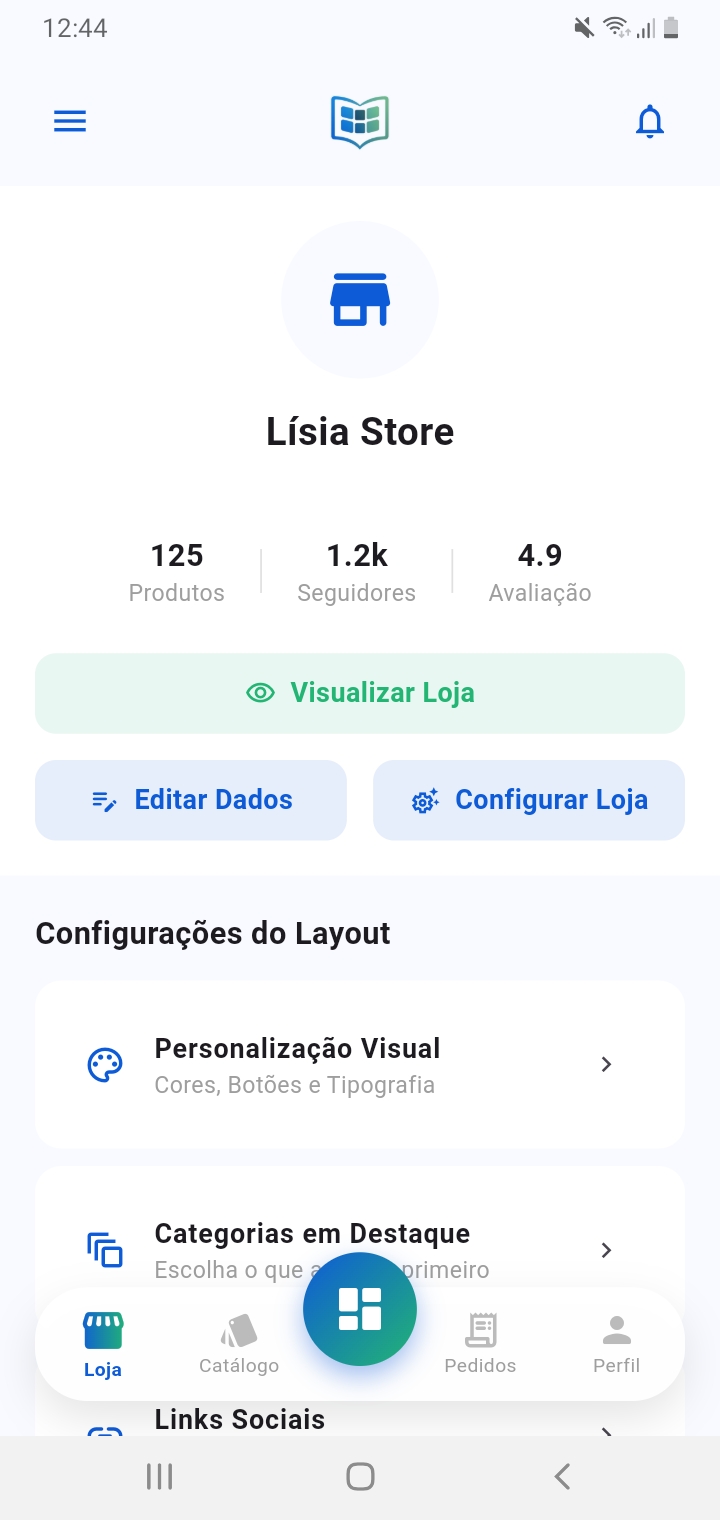
Task: Tap the Visualizar Loja button
Action: click(360, 693)
